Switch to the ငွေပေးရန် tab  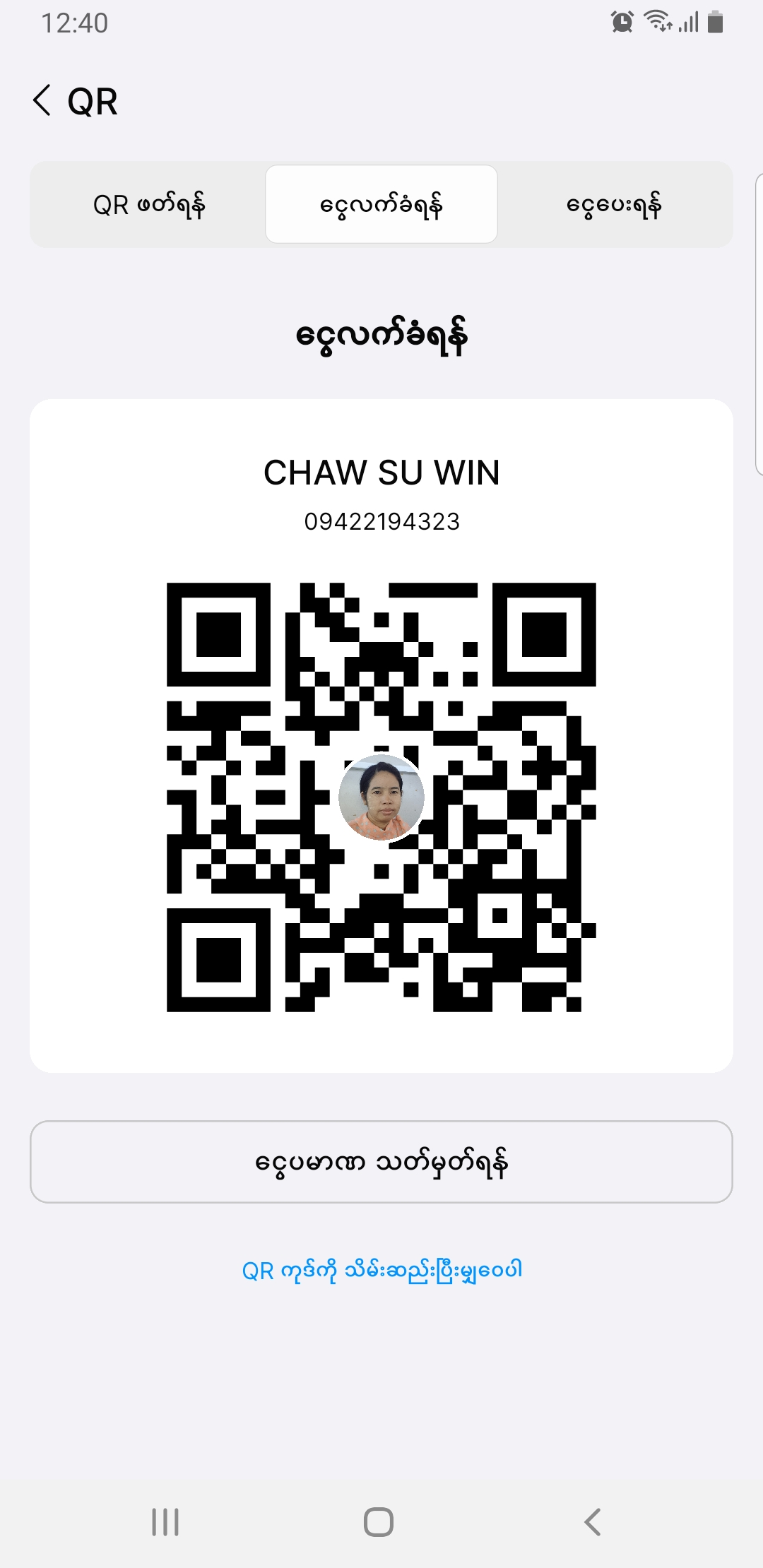pos(614,205)
